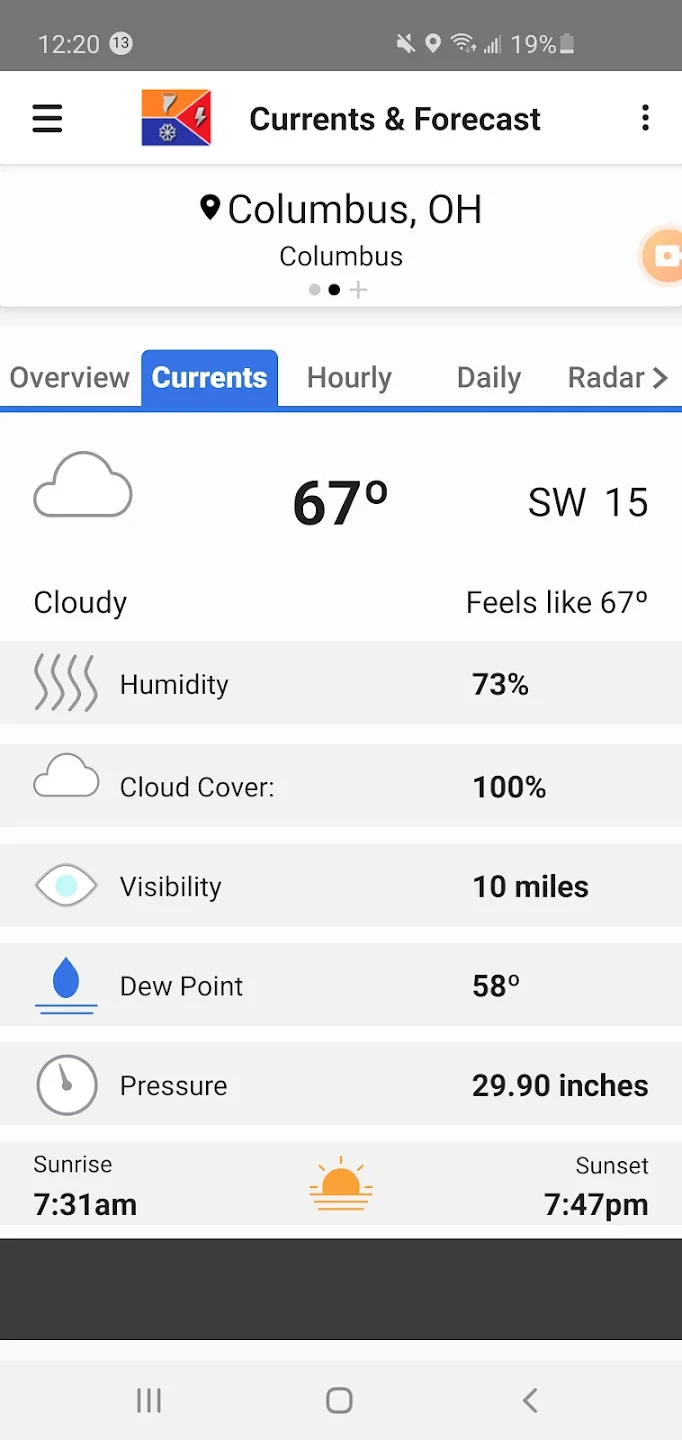This screenshot has width=682, height=1440.
Task: Go back using system back button
Action: pos(530,1400)
